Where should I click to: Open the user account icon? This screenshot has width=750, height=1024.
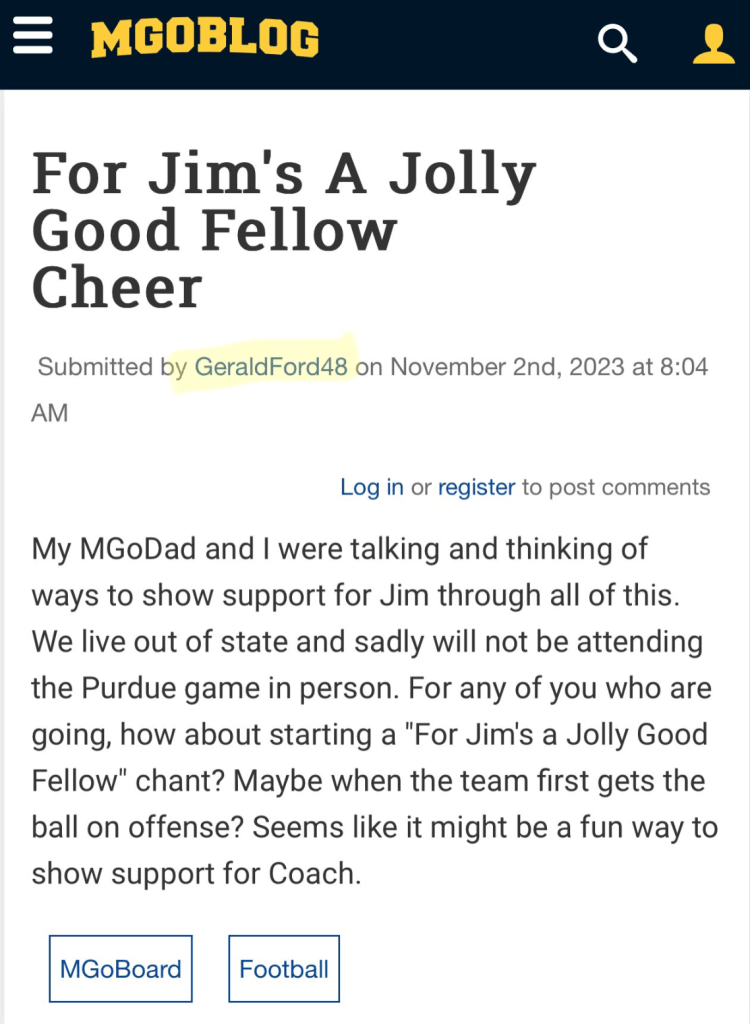(x=713, y=43)
